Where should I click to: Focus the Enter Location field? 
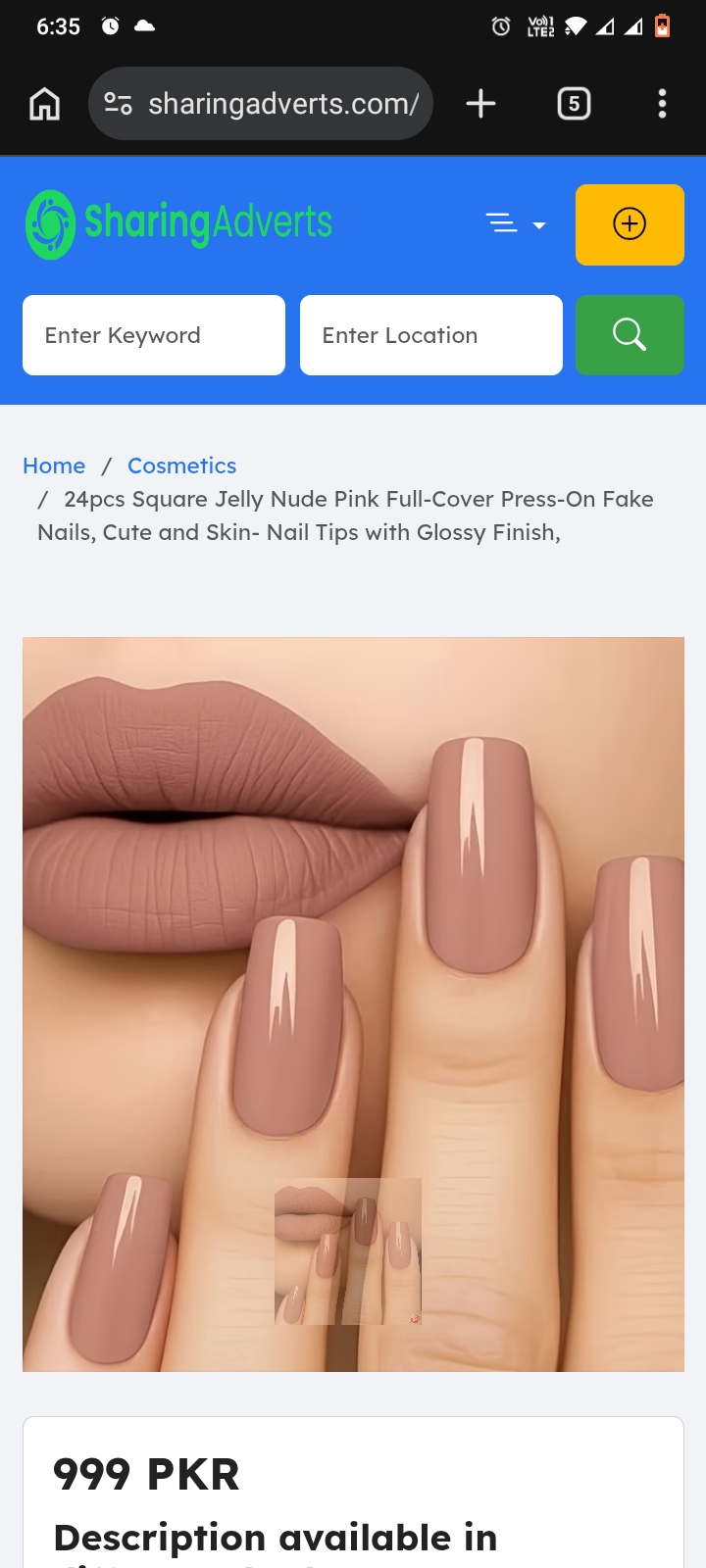click(431, 335)
